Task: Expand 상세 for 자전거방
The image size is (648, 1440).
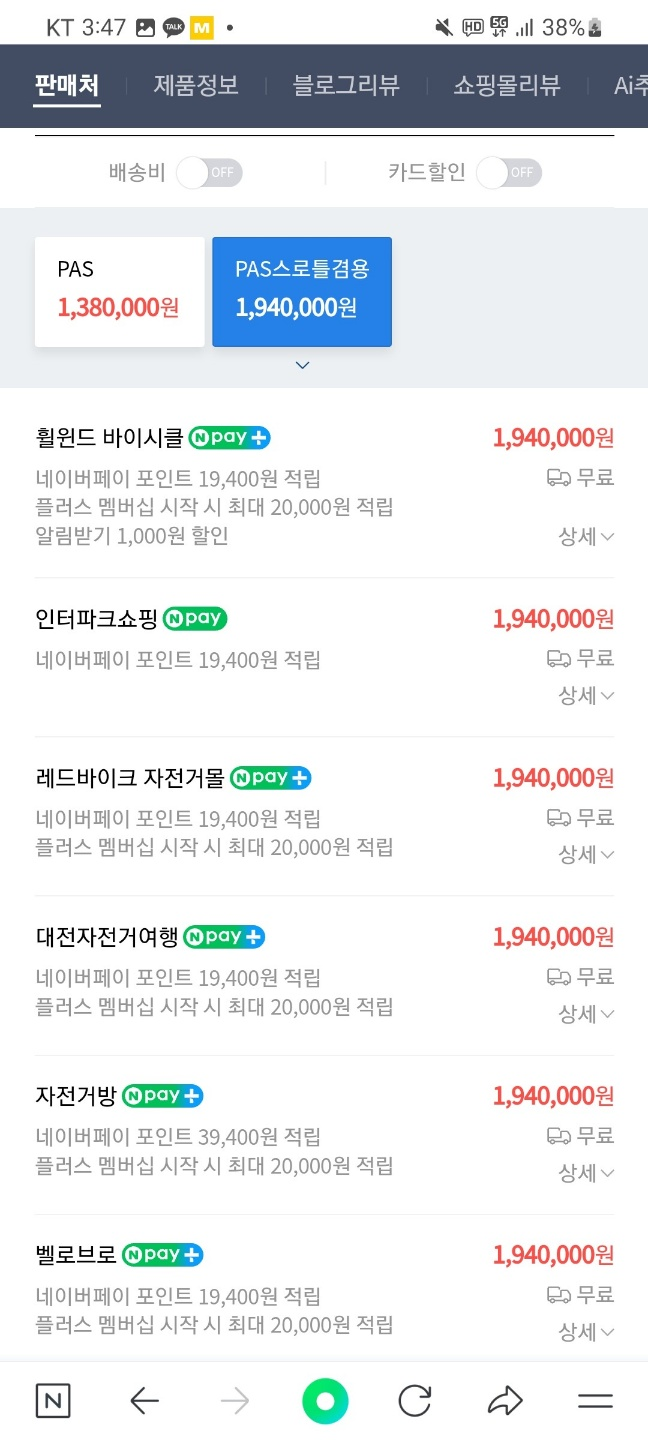Action: tap(585, 1172)
